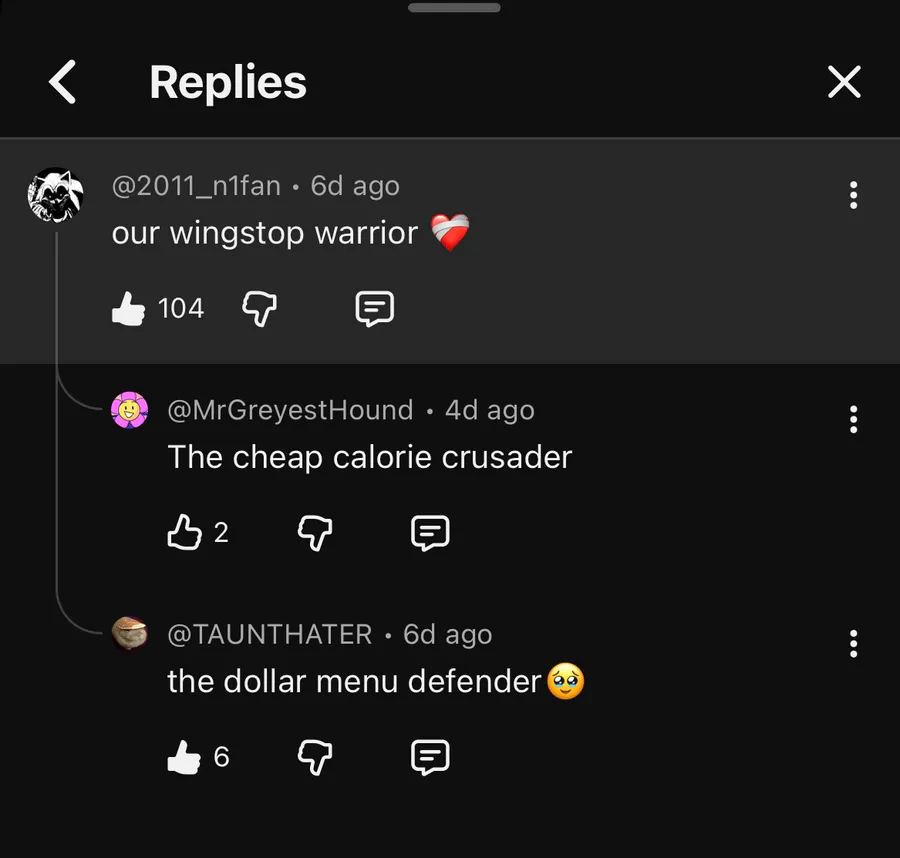
Task: View @MrGreyestHound's flower avatar profile
Action: click(x=129, y=410)
